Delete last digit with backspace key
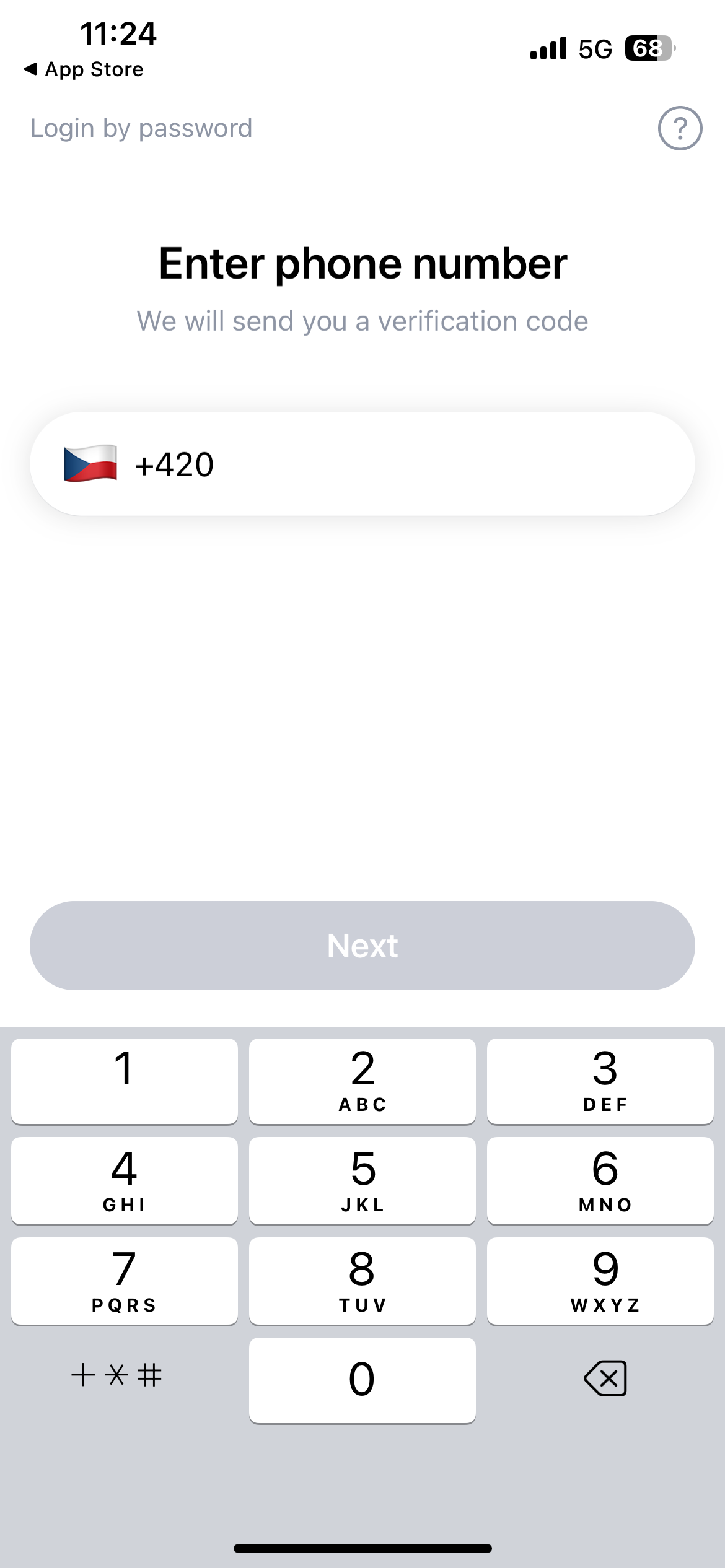 point(605,1379)
